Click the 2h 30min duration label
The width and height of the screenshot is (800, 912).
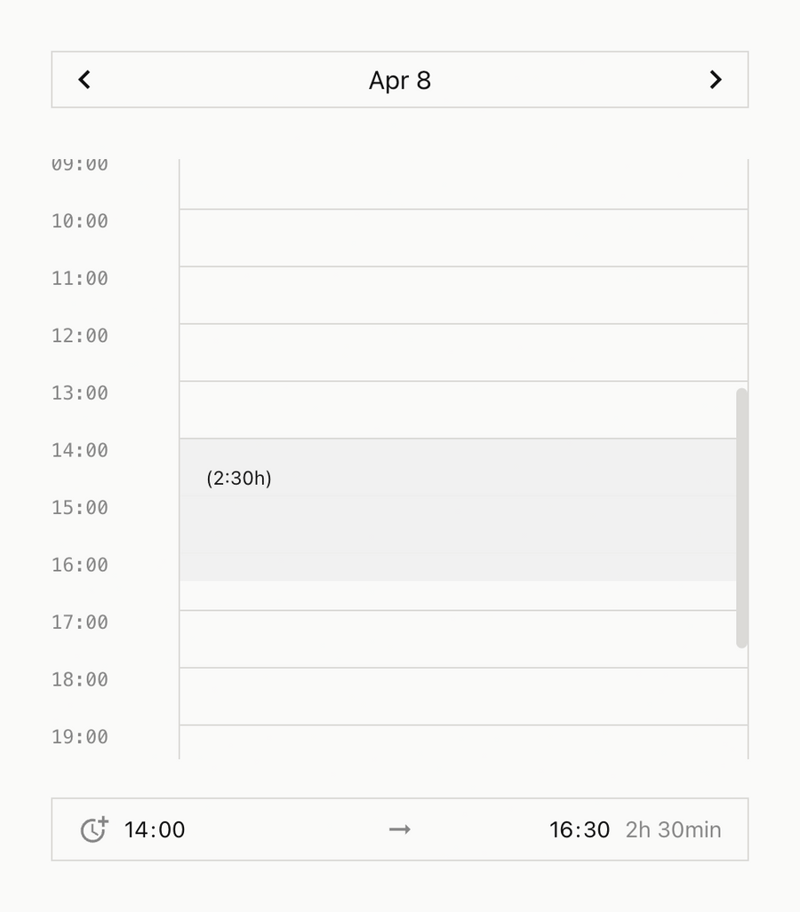pyautogui.click(x=672, y=830)
